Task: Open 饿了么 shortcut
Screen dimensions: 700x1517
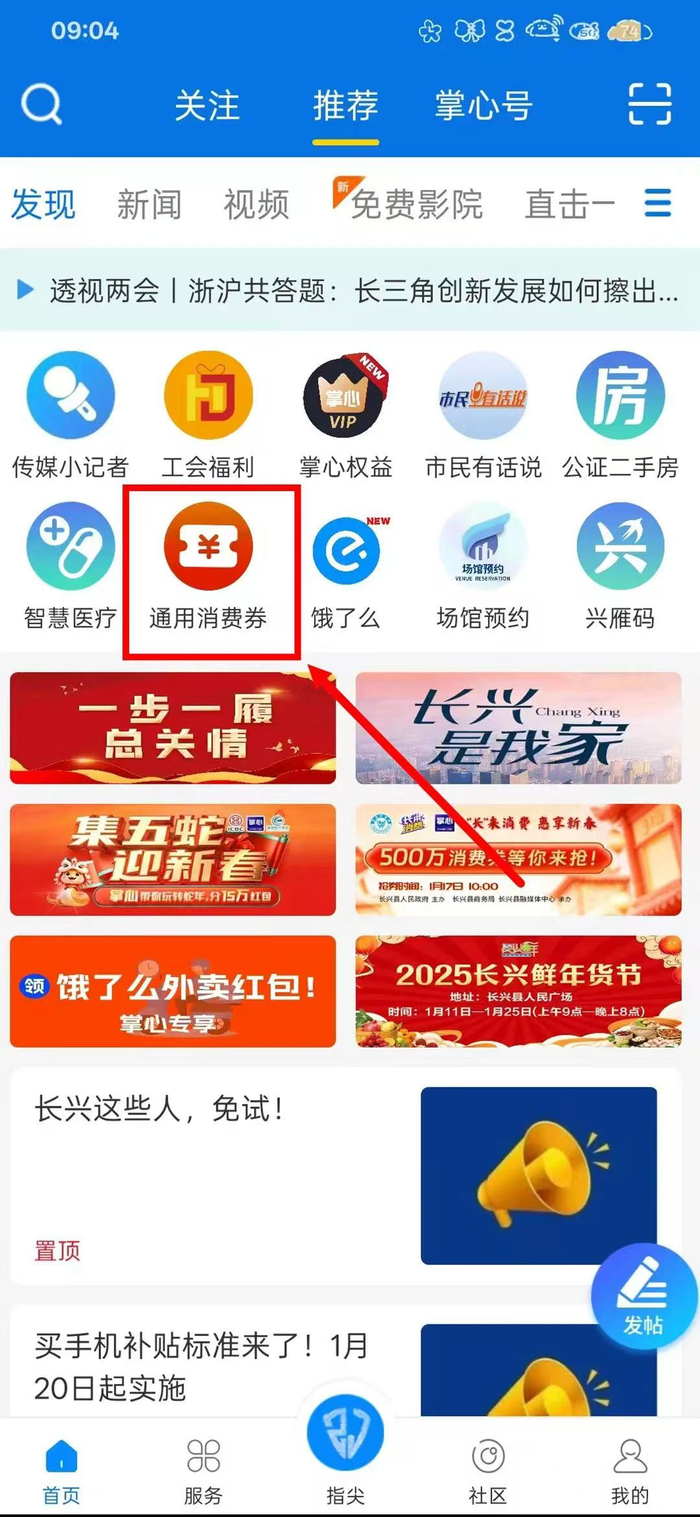Action: pyautogui.click(x=346, y=568)
